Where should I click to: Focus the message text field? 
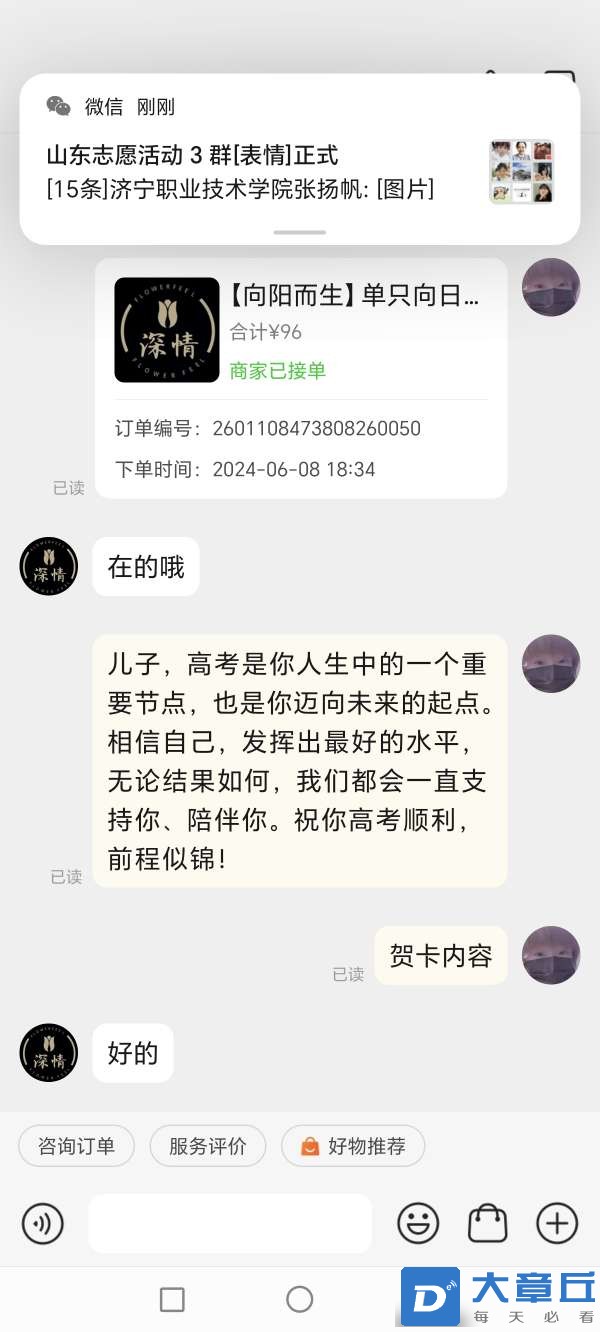[x=230, y=1223]
